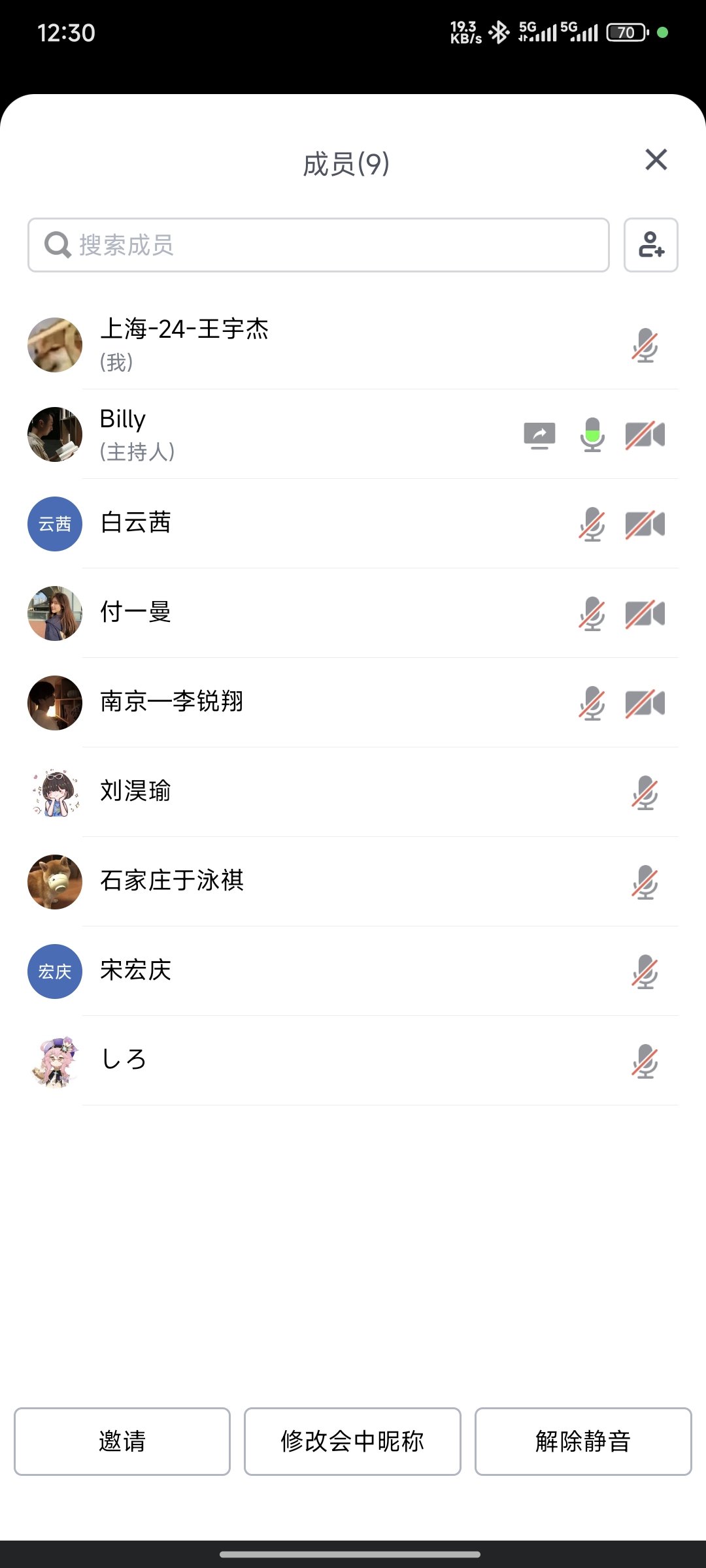Tap the 搜索成员 search field

pos(318,245)
